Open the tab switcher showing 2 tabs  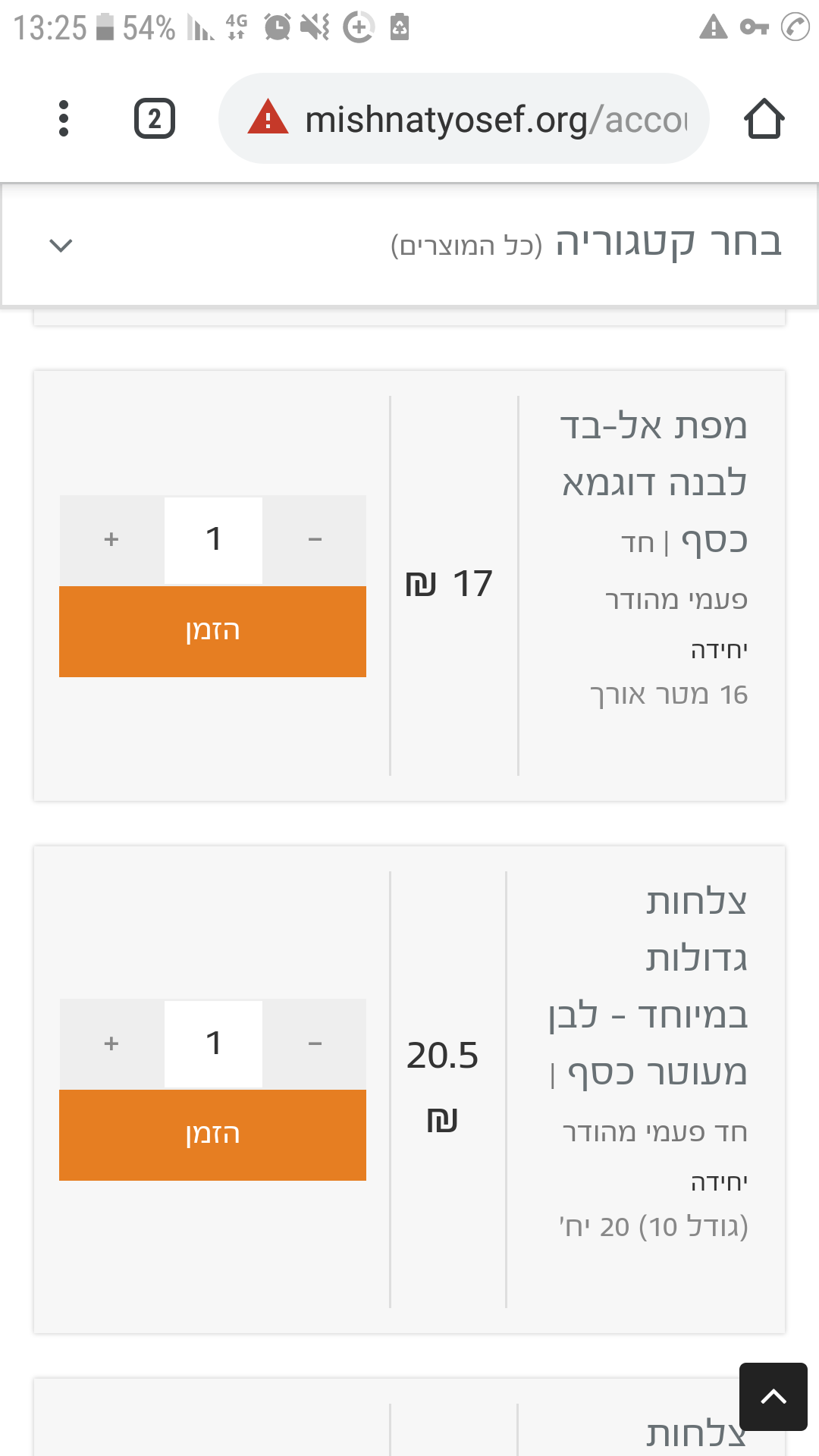tap(155, 119)
